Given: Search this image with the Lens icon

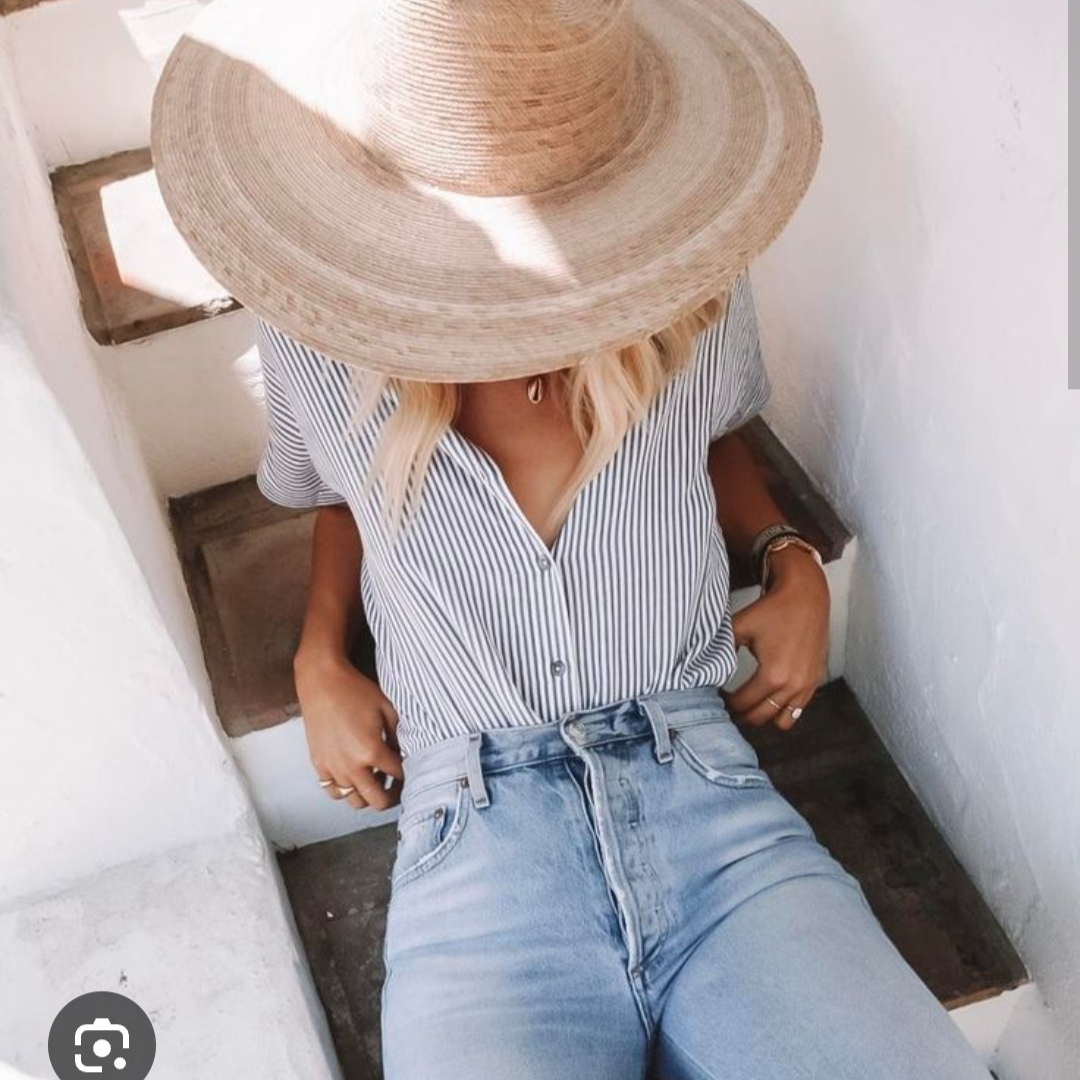Looking at the screenshot, I should [x=101, y=1042].
